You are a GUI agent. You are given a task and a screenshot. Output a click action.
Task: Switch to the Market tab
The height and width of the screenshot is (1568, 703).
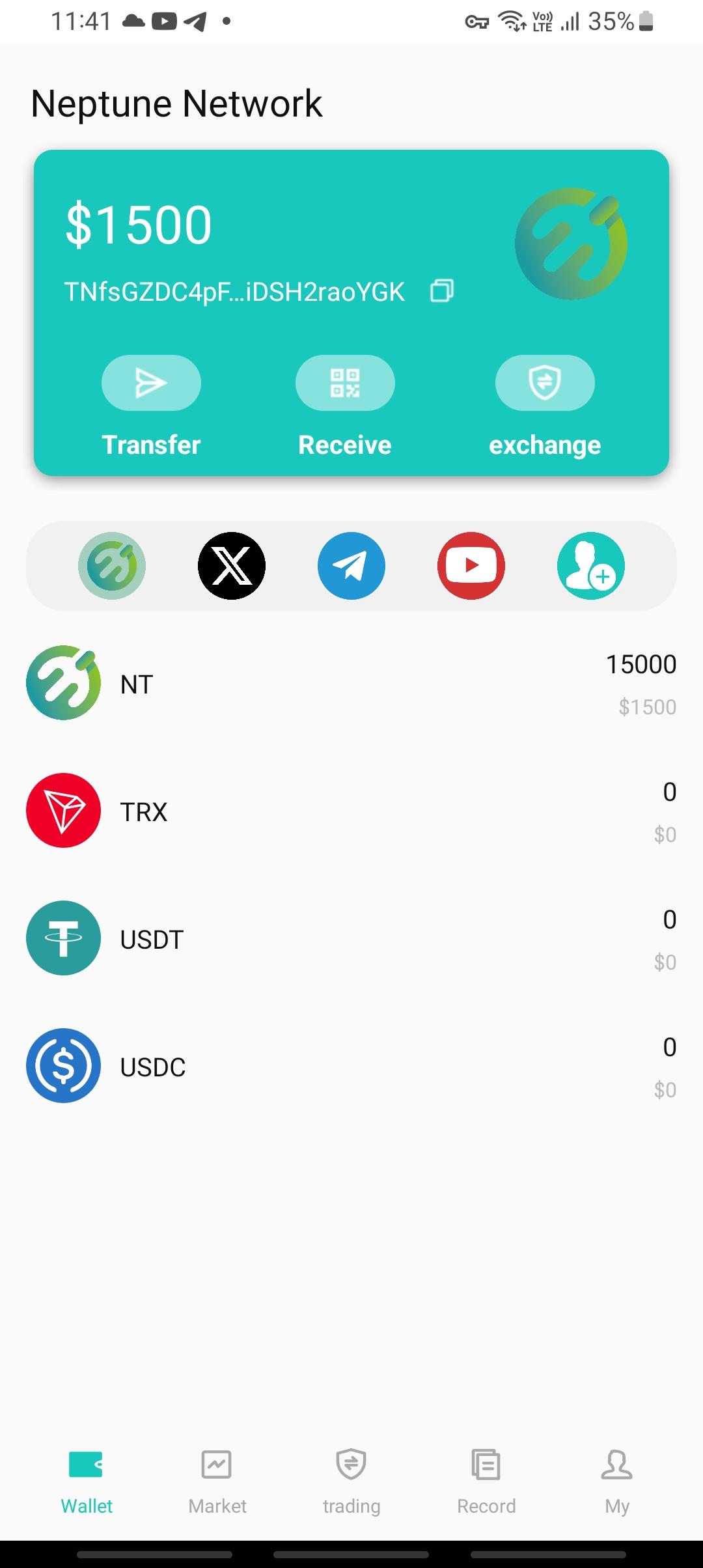(x=217, y=1483)
